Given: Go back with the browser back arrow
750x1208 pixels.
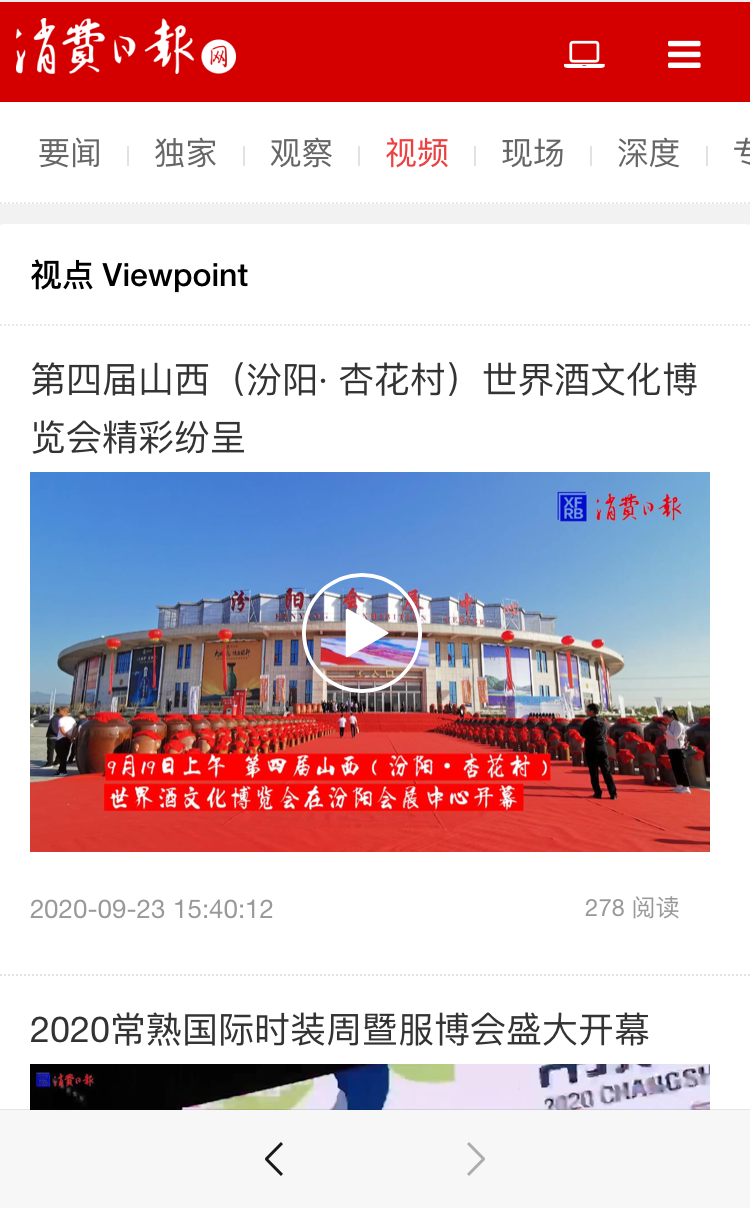Looking at the screenshot, I should [x=275, y=1160].
